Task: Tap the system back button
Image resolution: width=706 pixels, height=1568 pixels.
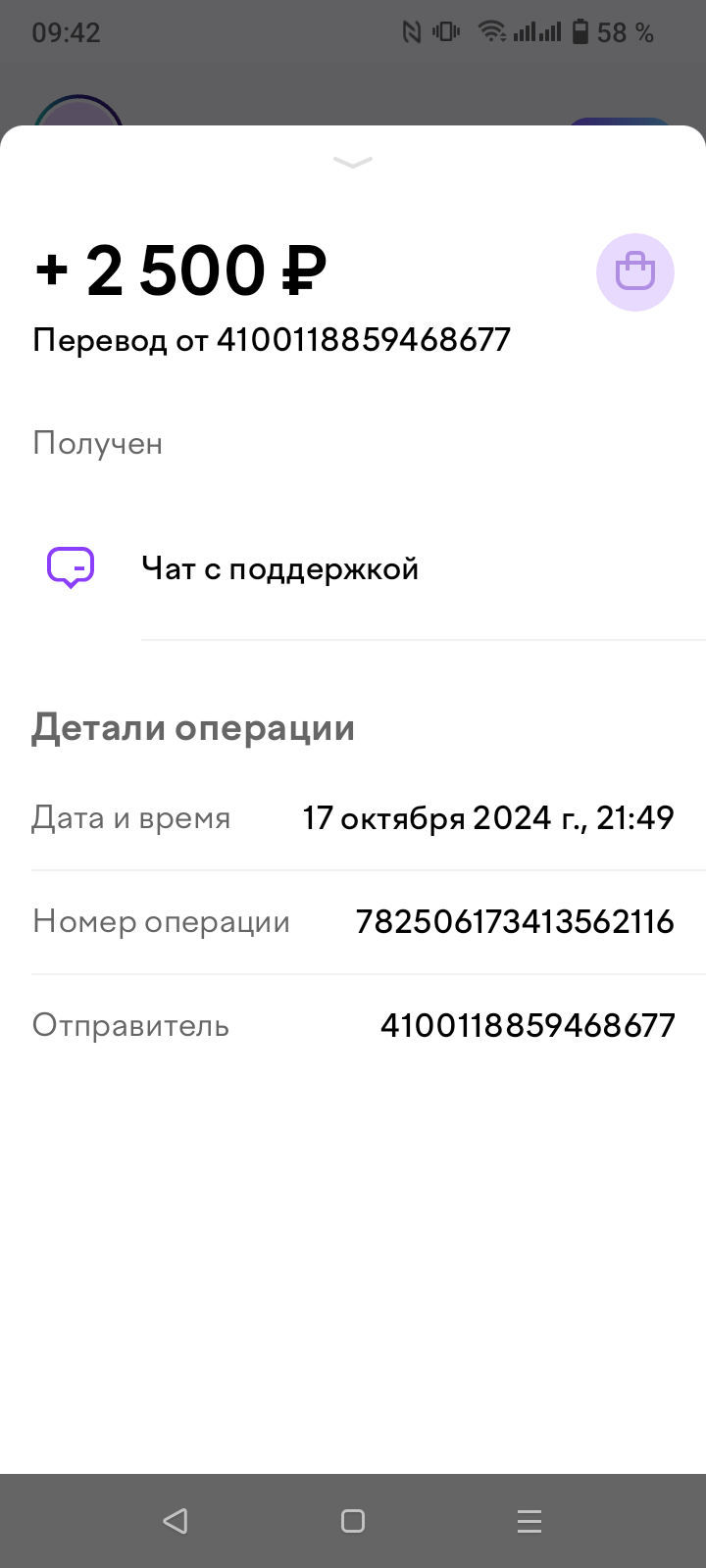Action: (x=176, y=1521)
